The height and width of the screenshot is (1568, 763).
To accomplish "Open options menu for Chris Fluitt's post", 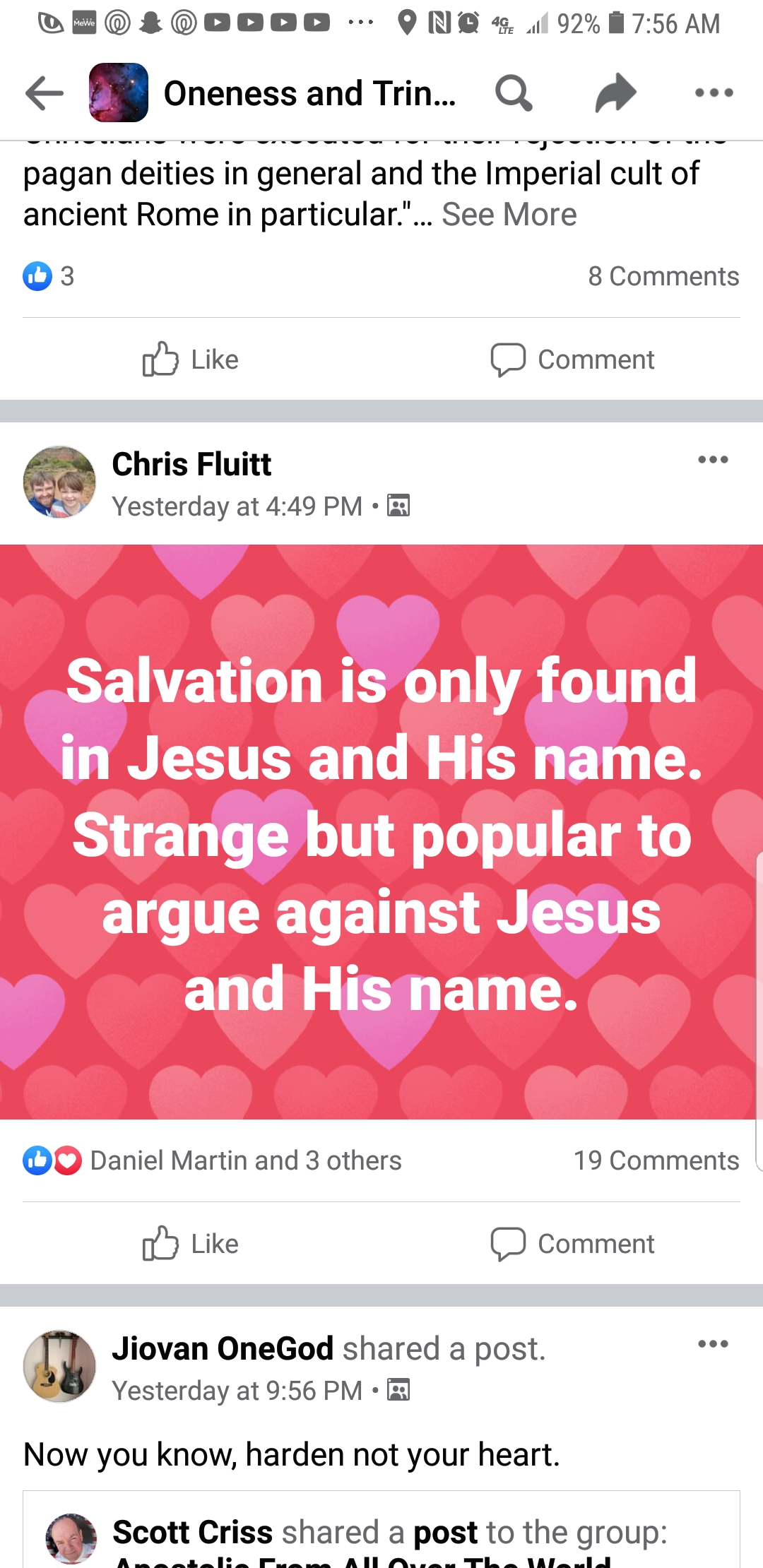I will pyautogui.click(x=712, y=460).
